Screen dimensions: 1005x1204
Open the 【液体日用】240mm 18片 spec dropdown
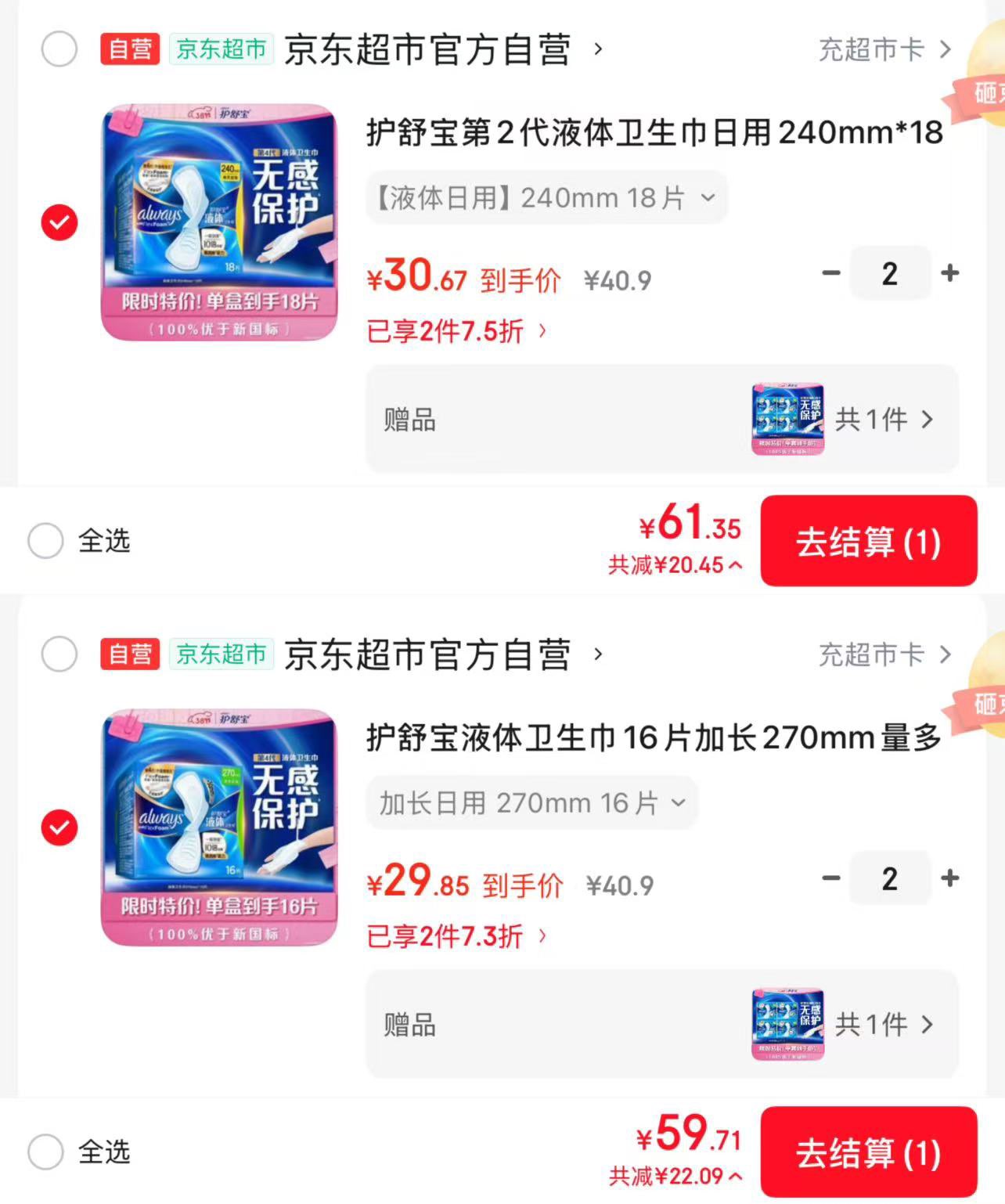(x=546, y=198)
